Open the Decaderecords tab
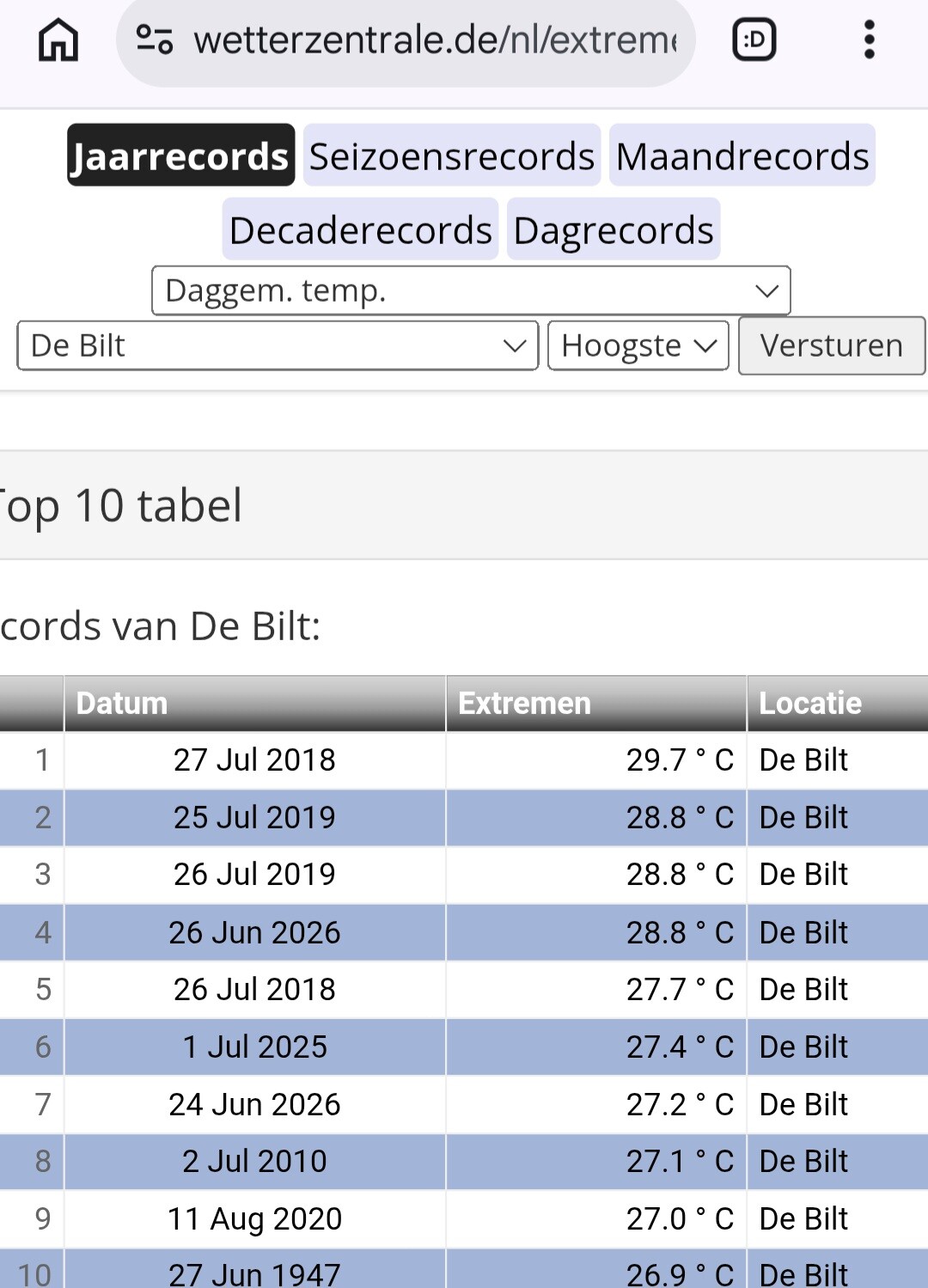This screenshot has width=928, height=1288. coord(361,229)
